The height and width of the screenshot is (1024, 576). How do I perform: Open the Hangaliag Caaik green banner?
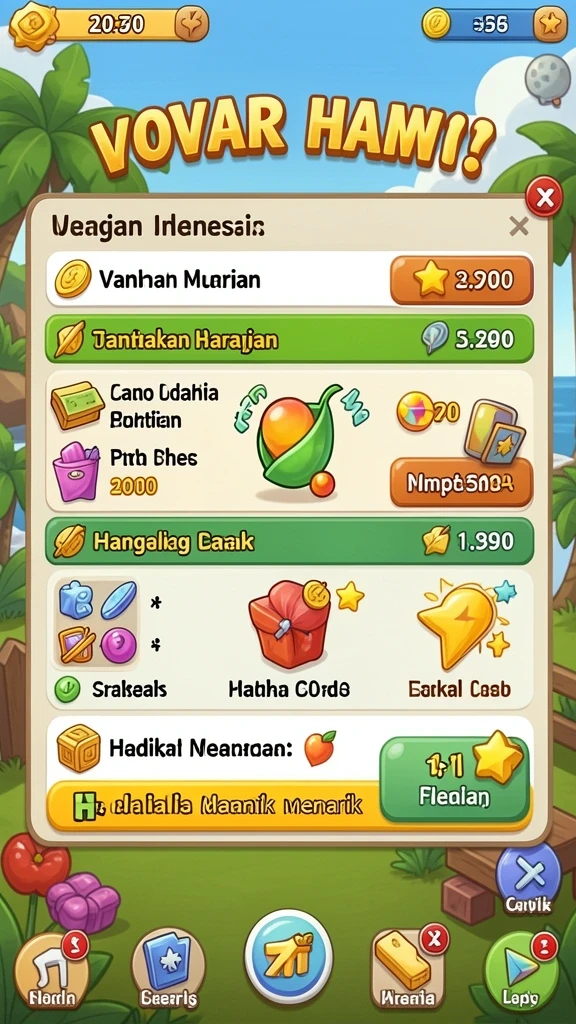click(289, 541)
